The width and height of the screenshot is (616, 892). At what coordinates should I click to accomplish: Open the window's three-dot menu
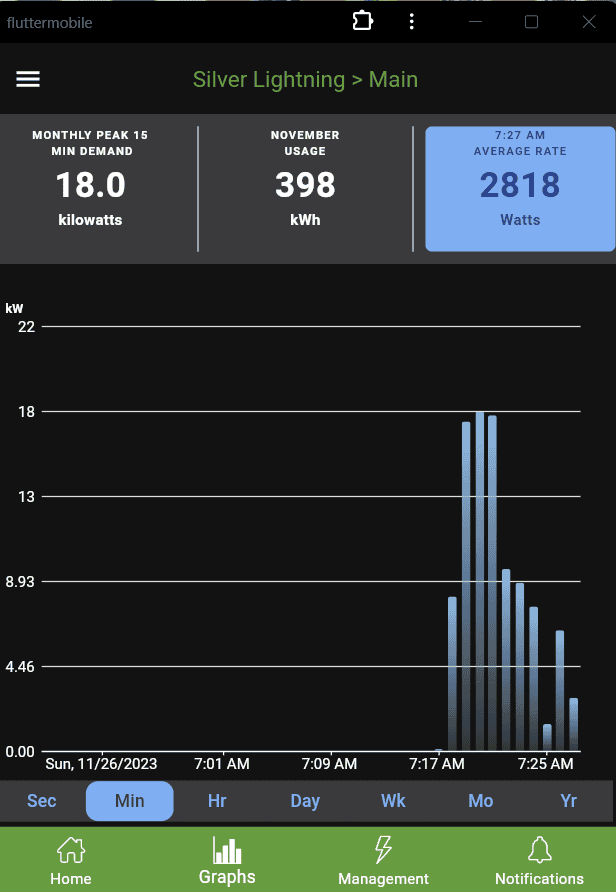(412, 22)
